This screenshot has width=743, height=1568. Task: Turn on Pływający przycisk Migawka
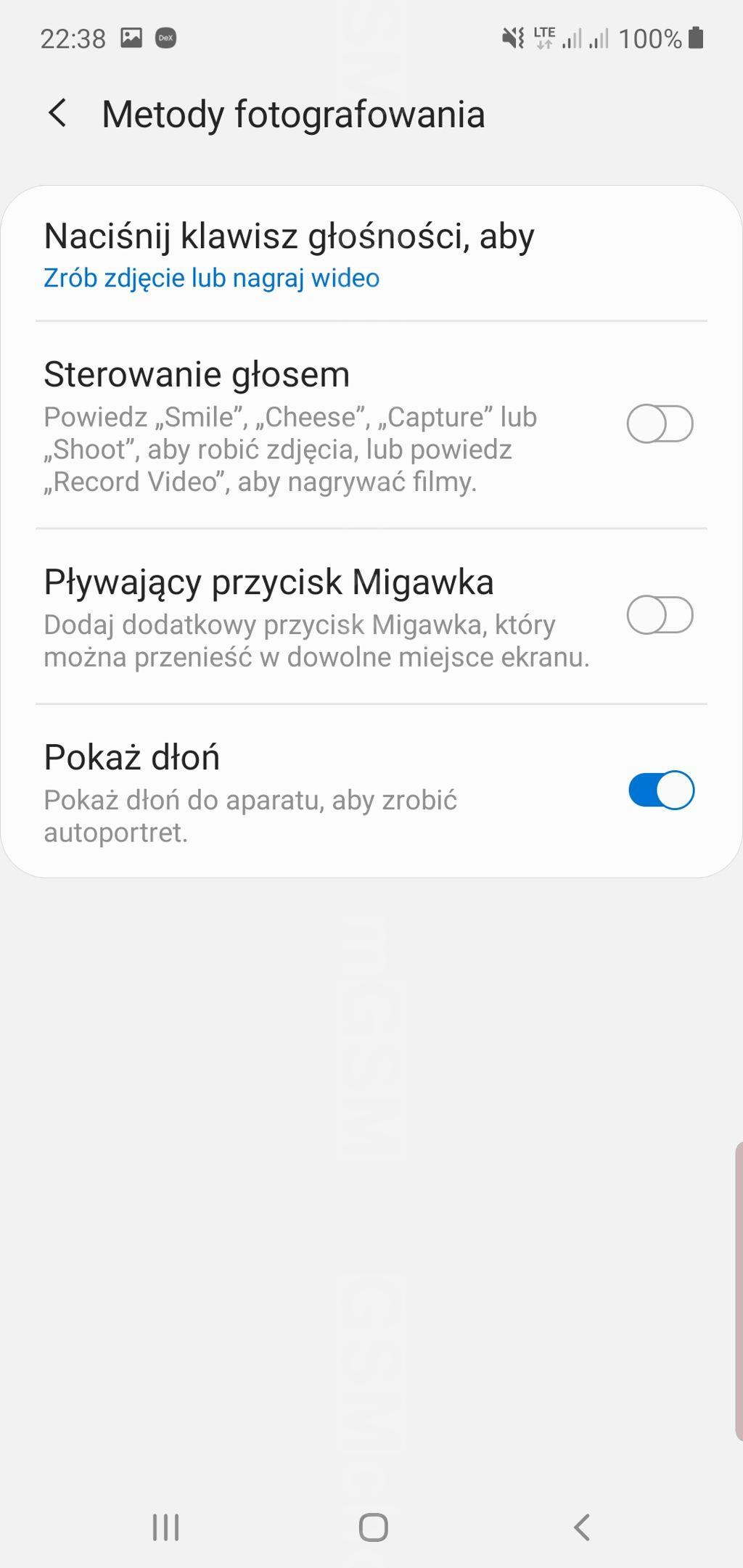coord(660,615)
